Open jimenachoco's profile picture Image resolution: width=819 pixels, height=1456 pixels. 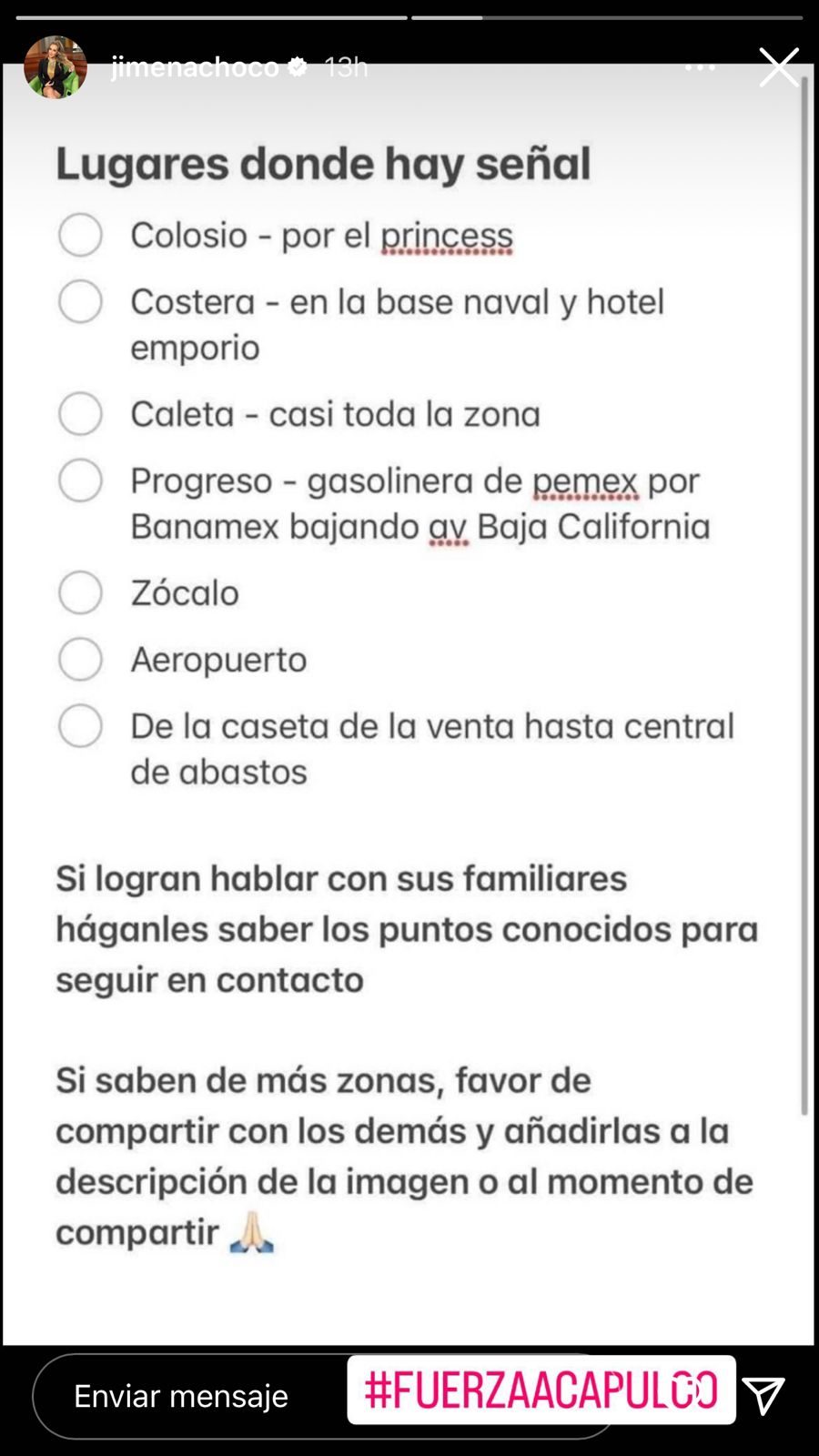click(56, 67)
